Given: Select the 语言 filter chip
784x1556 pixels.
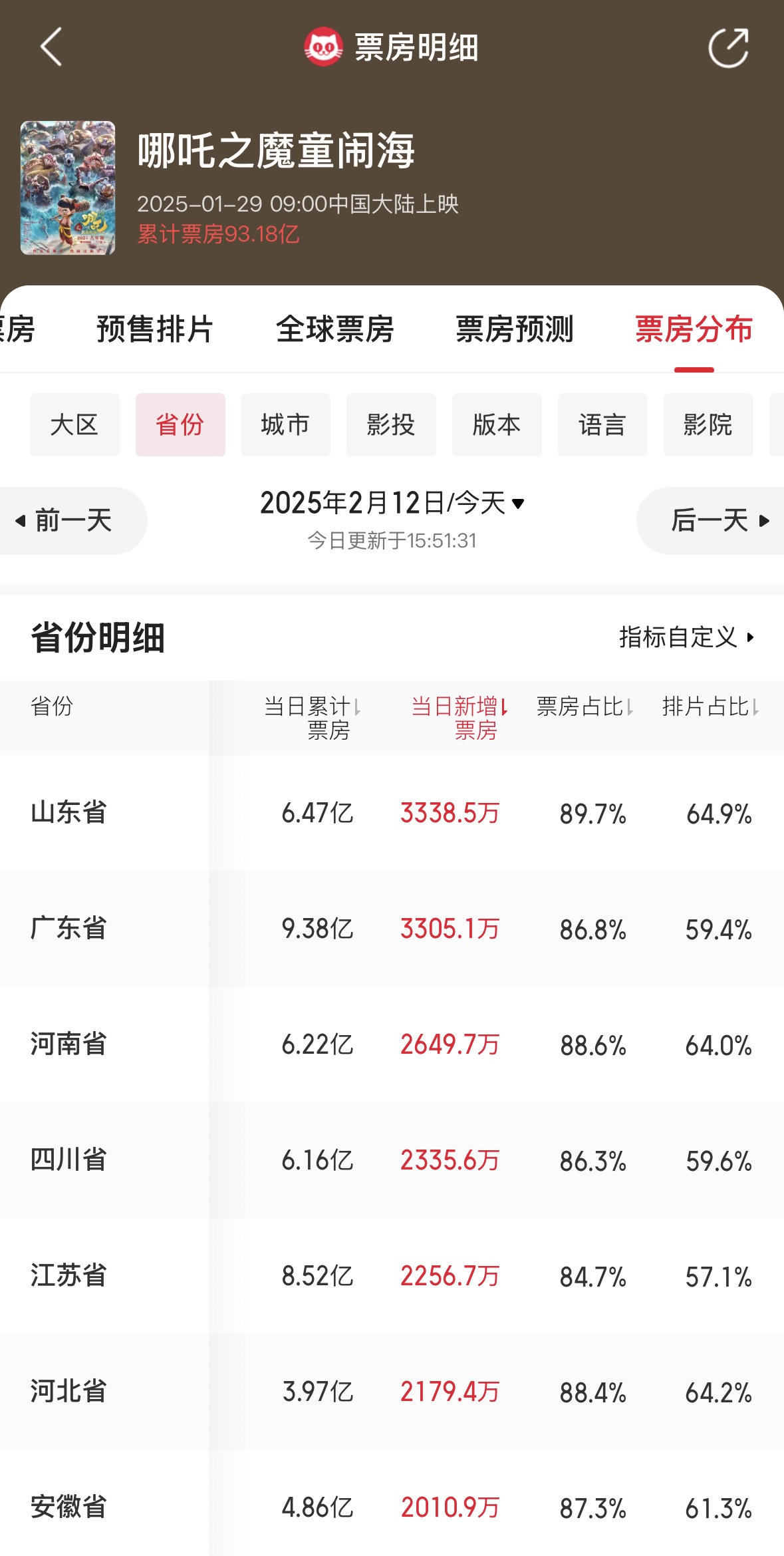Looking at the screenshot, I should pyautogui.click(x=602, y=424).
